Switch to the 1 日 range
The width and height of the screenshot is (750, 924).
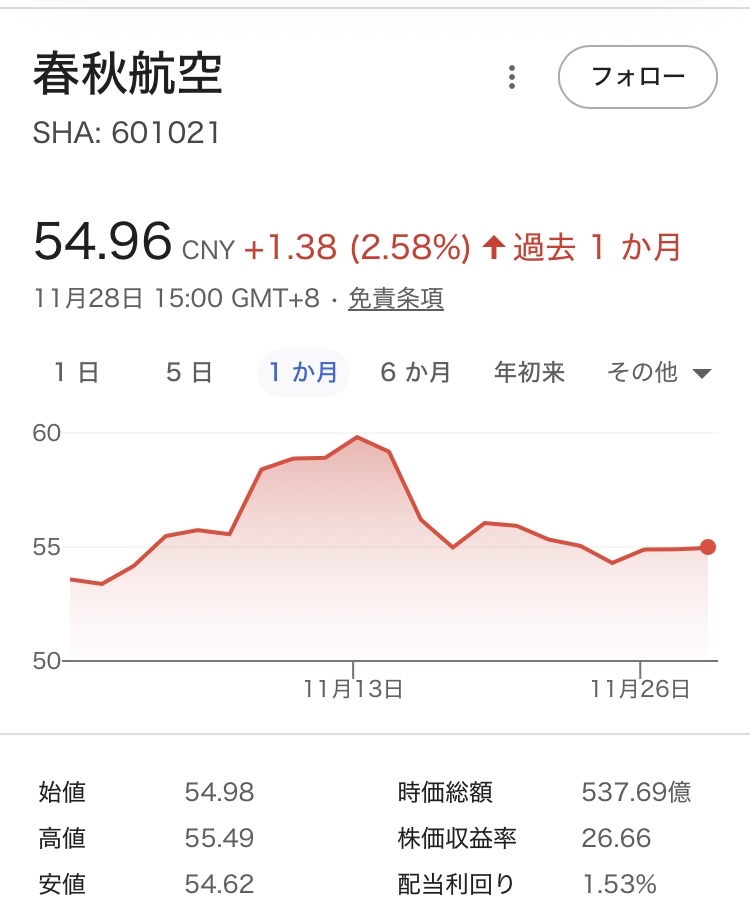point(76,373)
